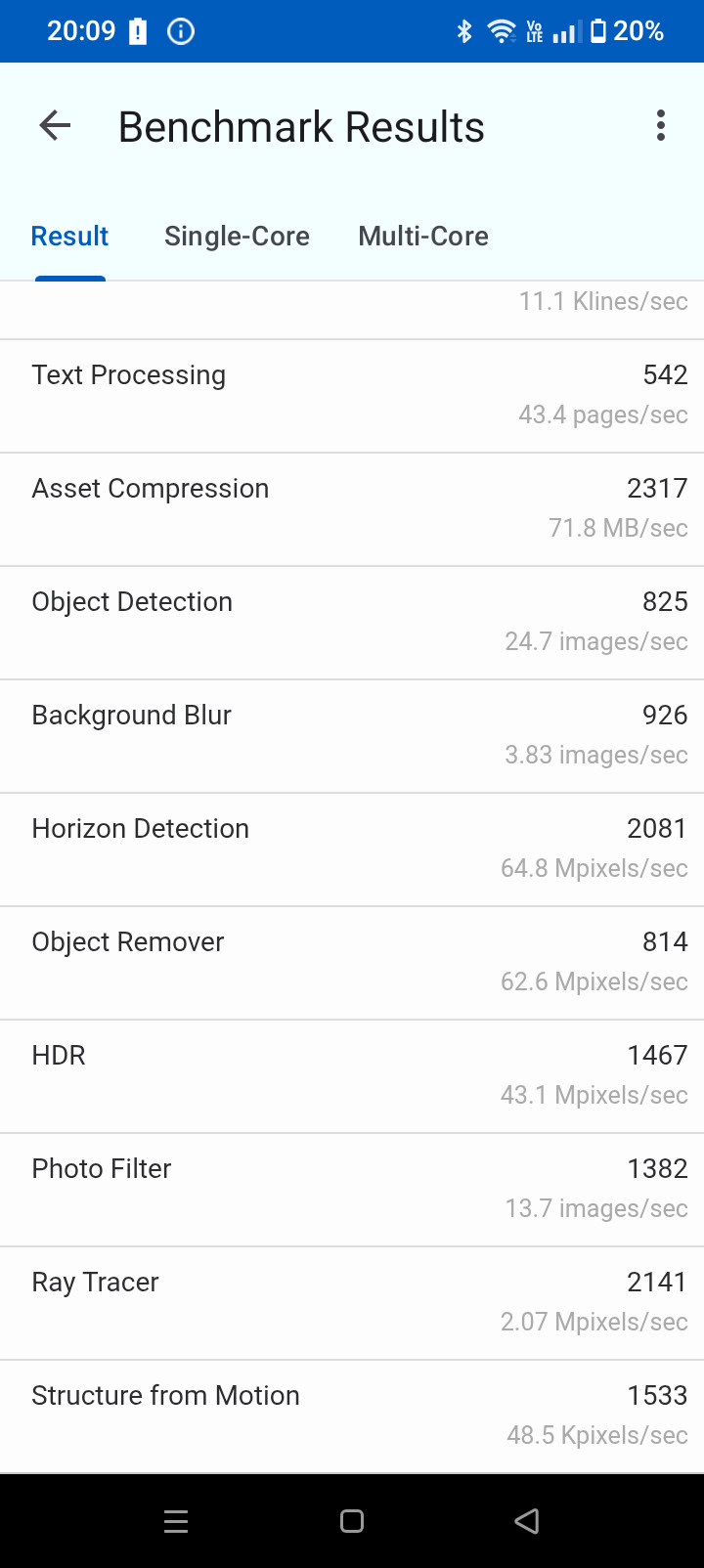The width and height of the screenshot is (704, 1568).
Task: Select the Result tab
Action: [x=70, y=237]
